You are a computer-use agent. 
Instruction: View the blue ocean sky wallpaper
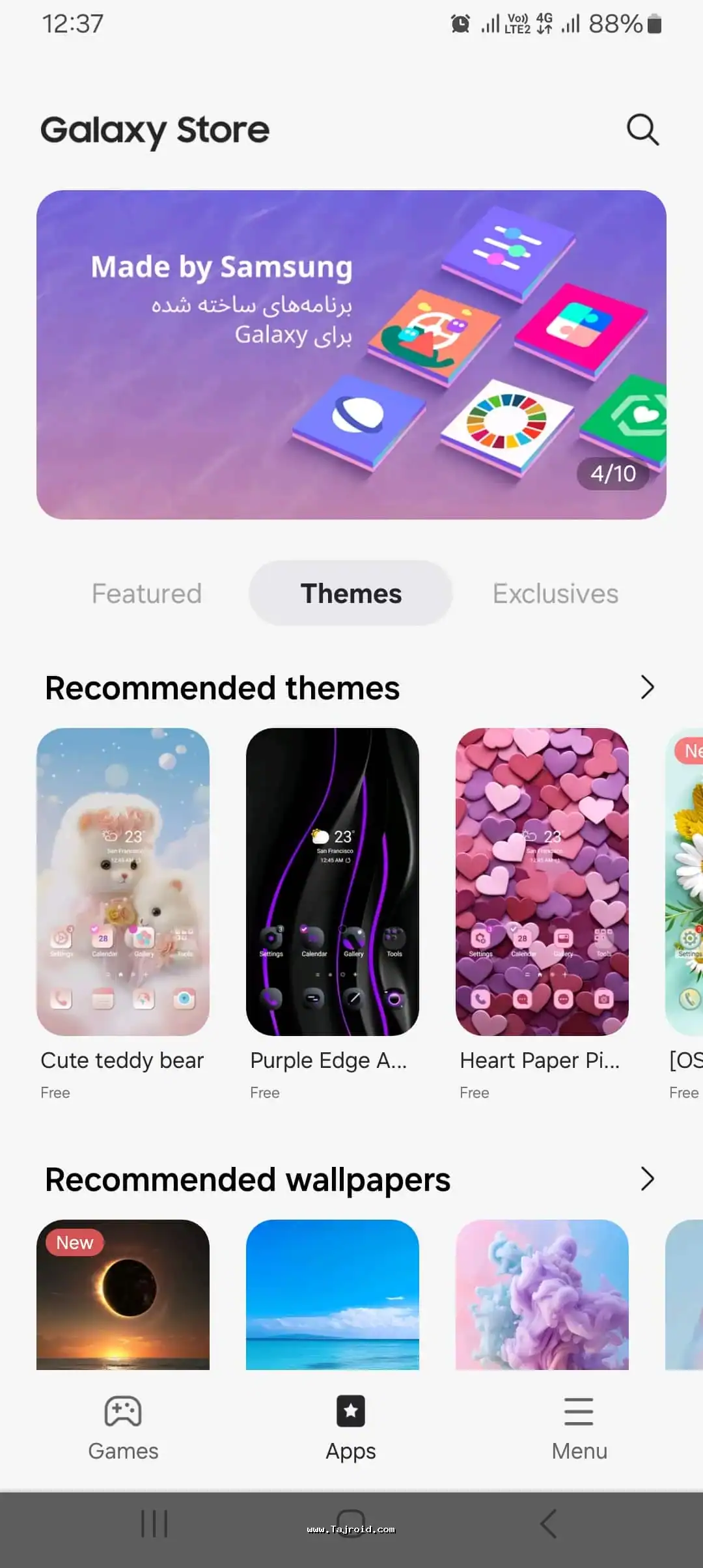click(333, 1295)
